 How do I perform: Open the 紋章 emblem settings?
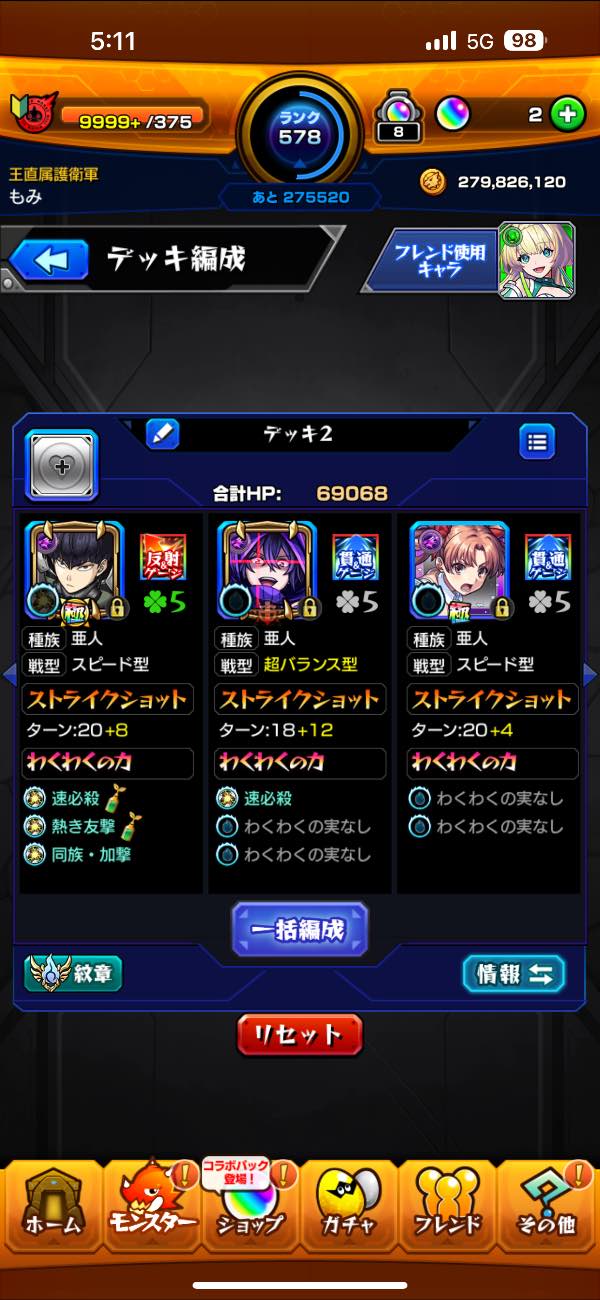click(x=73, y=973)
